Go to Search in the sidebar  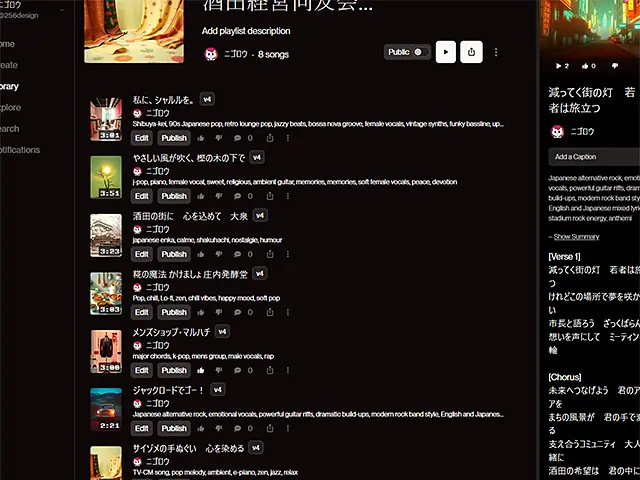pos(9,129)
